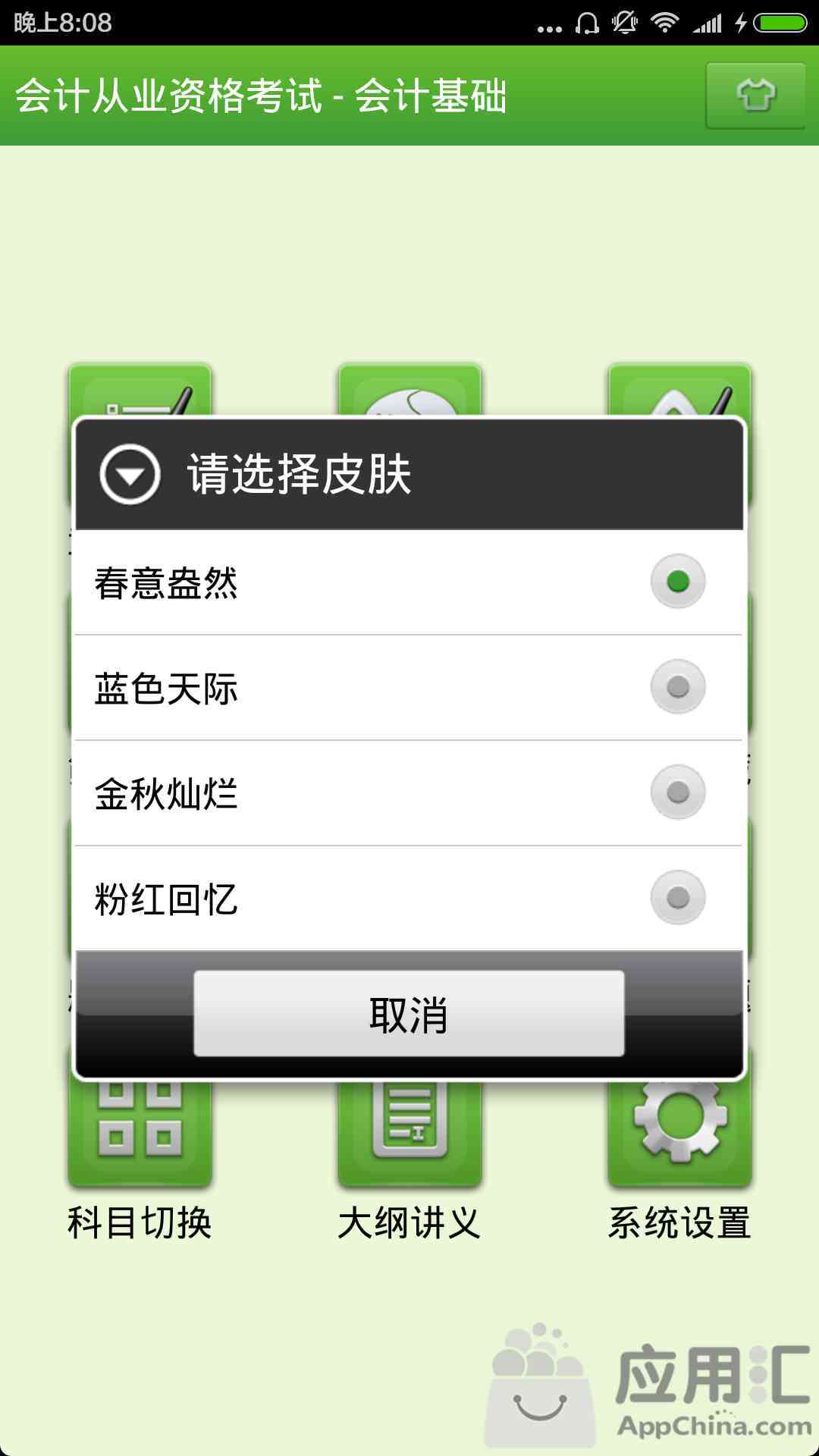Dismiss the dialog with 取消
The image size is (819, 1456).
[x=409, y=1013]
